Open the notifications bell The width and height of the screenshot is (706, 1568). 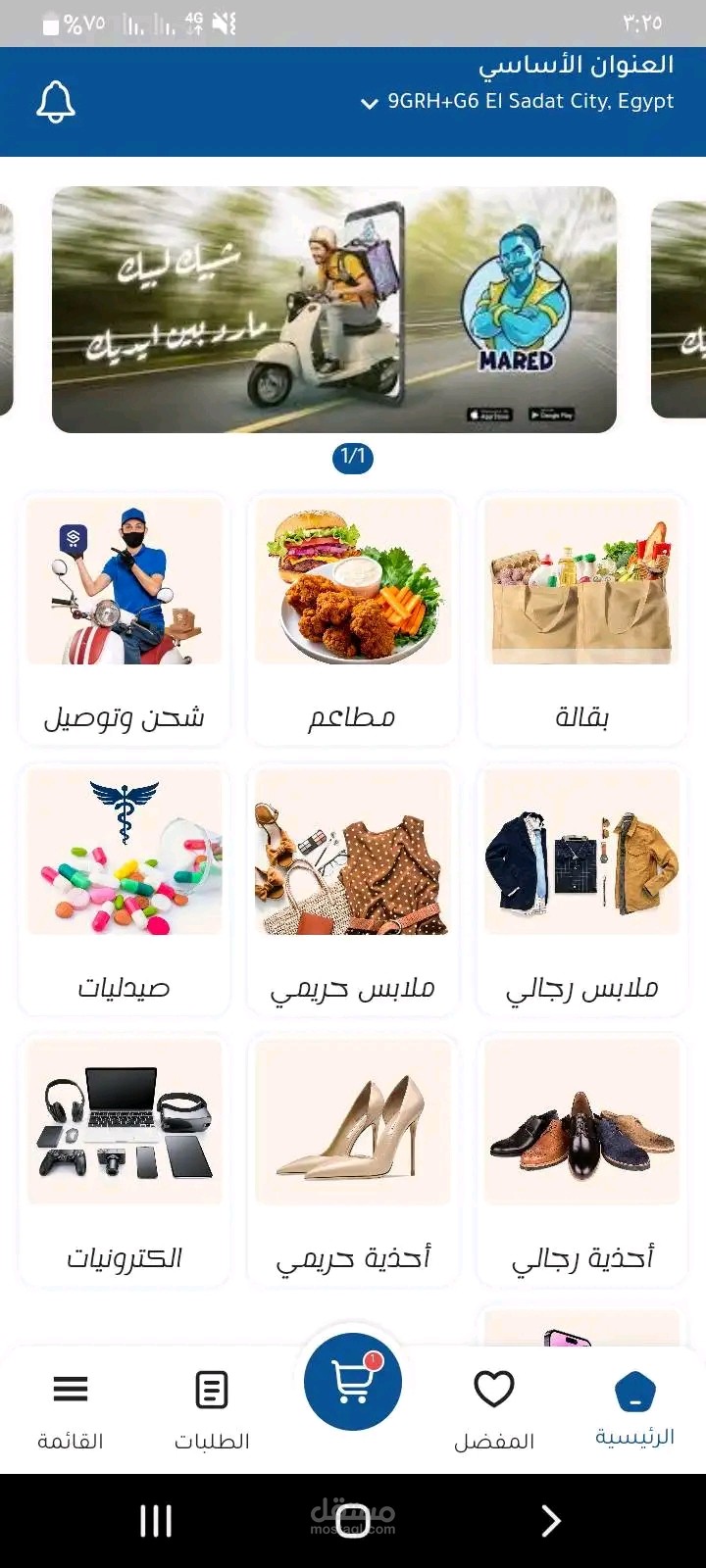click(56, 102)
